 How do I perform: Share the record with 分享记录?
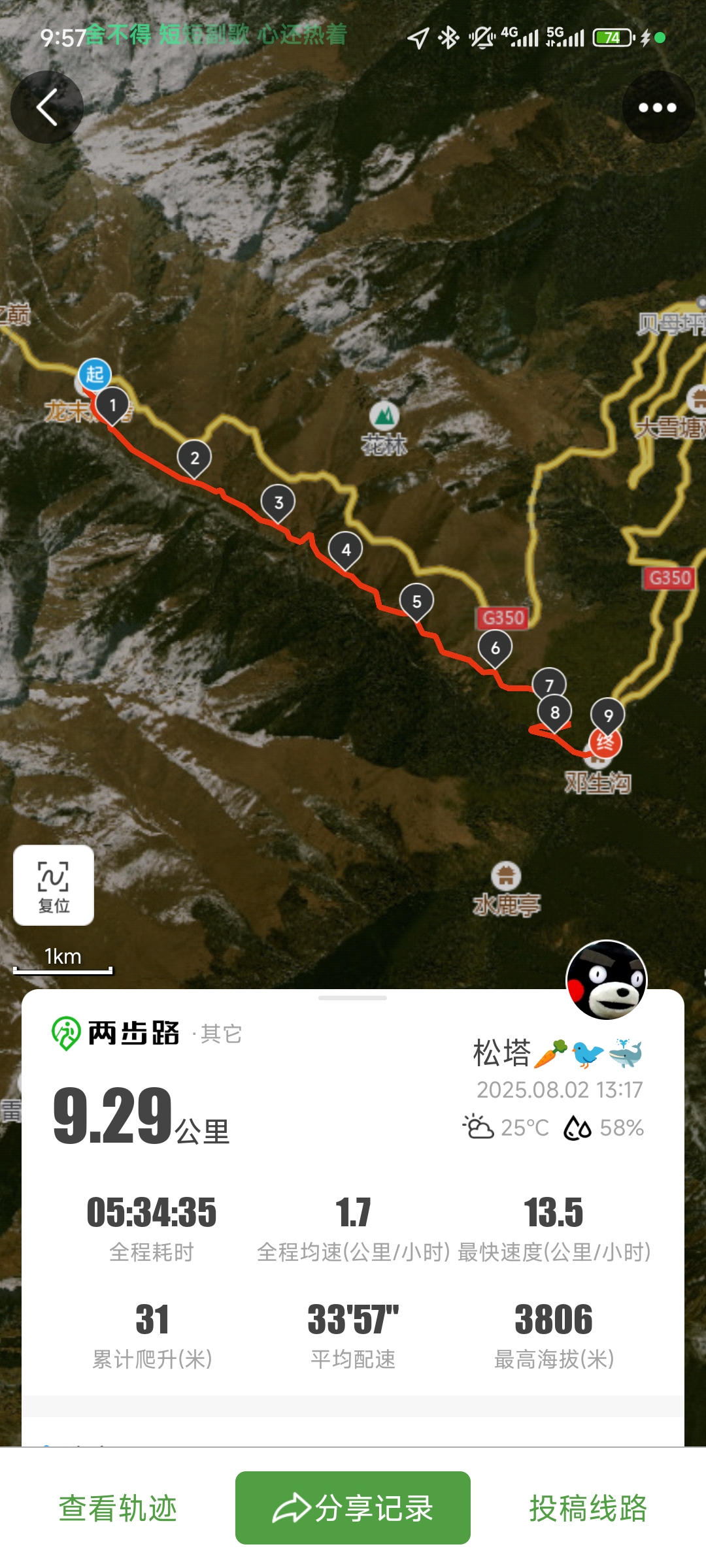(353, 1508)
